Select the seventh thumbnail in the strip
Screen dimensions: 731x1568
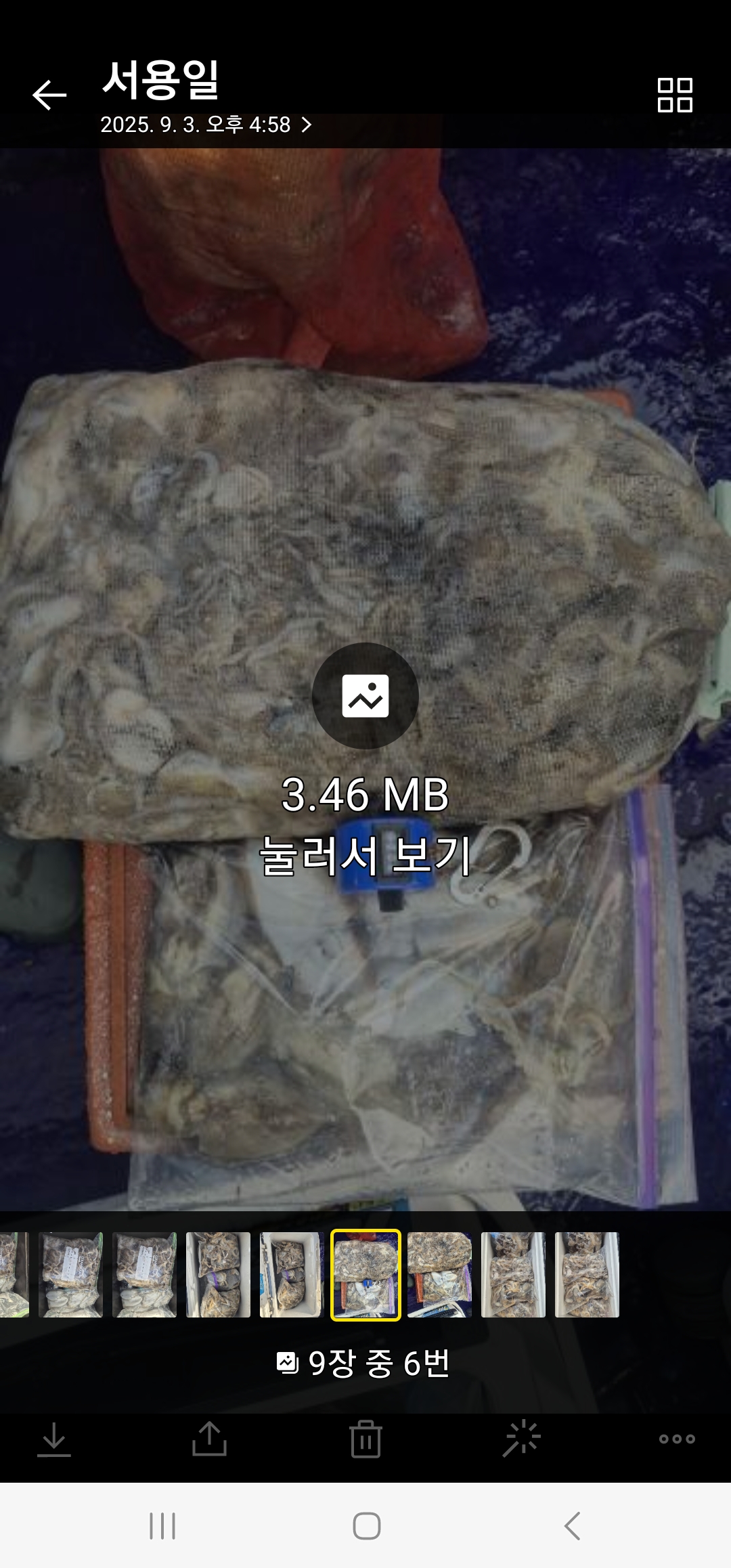pyautogui.click(x=439, y=1275)
